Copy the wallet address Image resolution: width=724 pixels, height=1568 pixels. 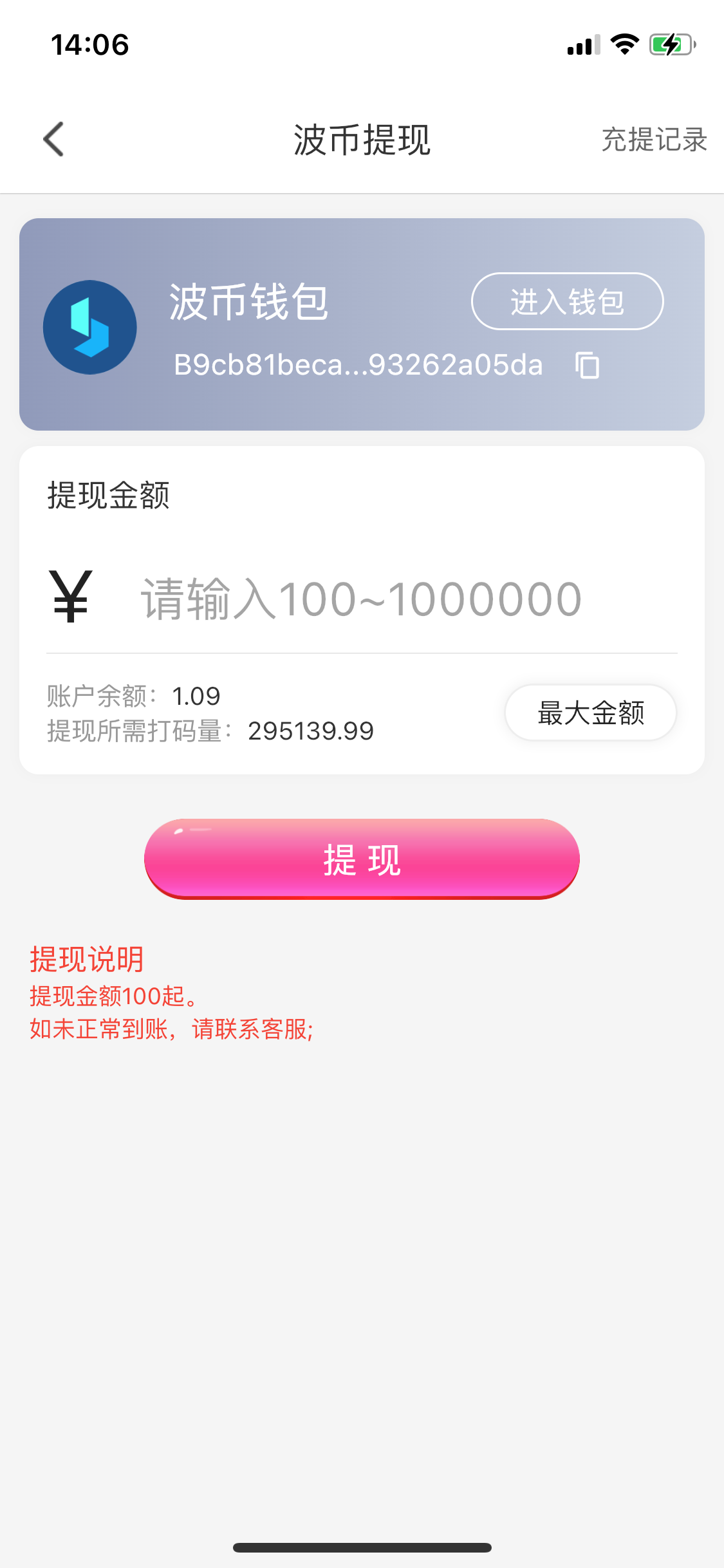click(587, 366)
